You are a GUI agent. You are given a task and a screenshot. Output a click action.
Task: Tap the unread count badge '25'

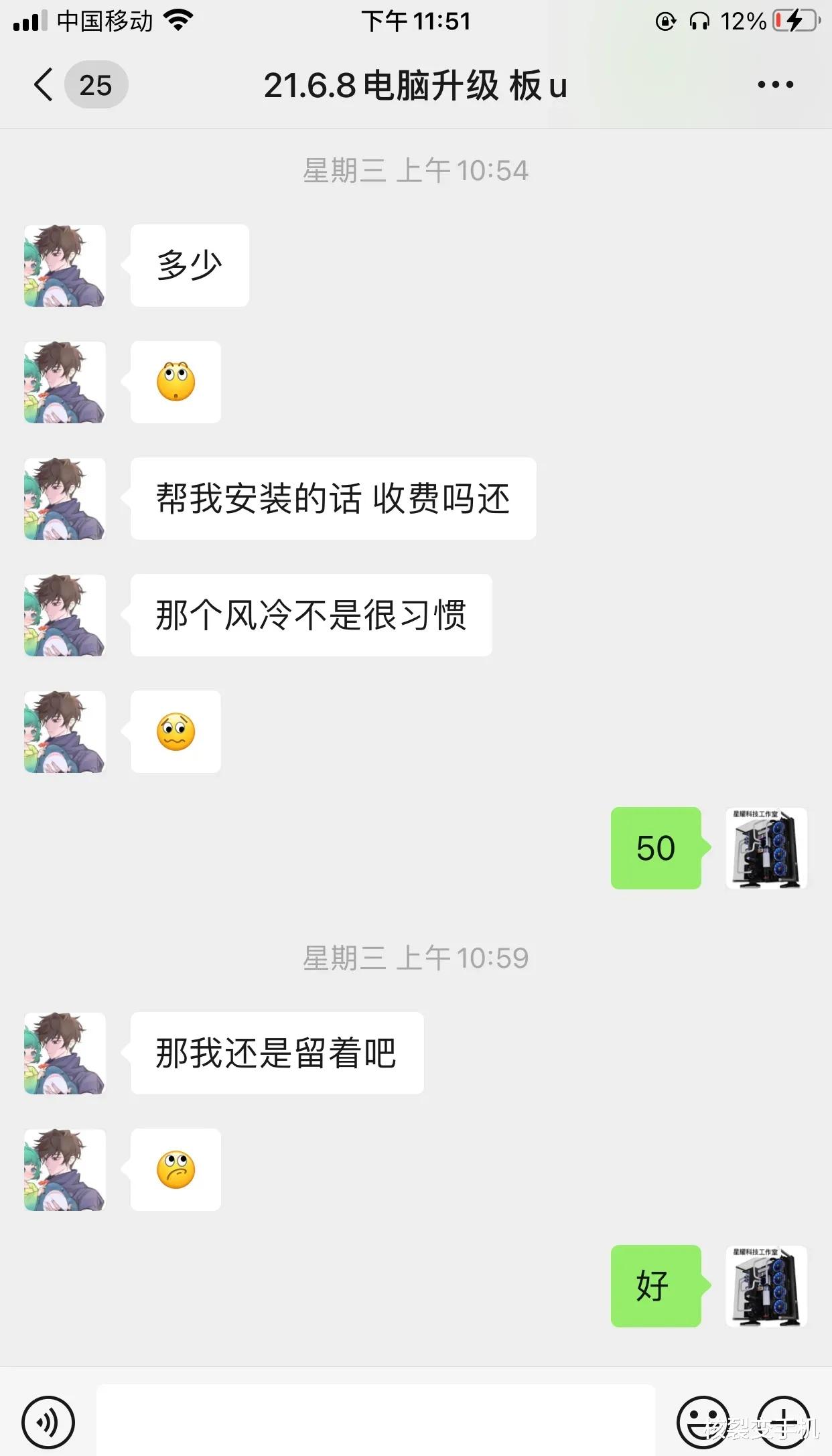(96, 85)
